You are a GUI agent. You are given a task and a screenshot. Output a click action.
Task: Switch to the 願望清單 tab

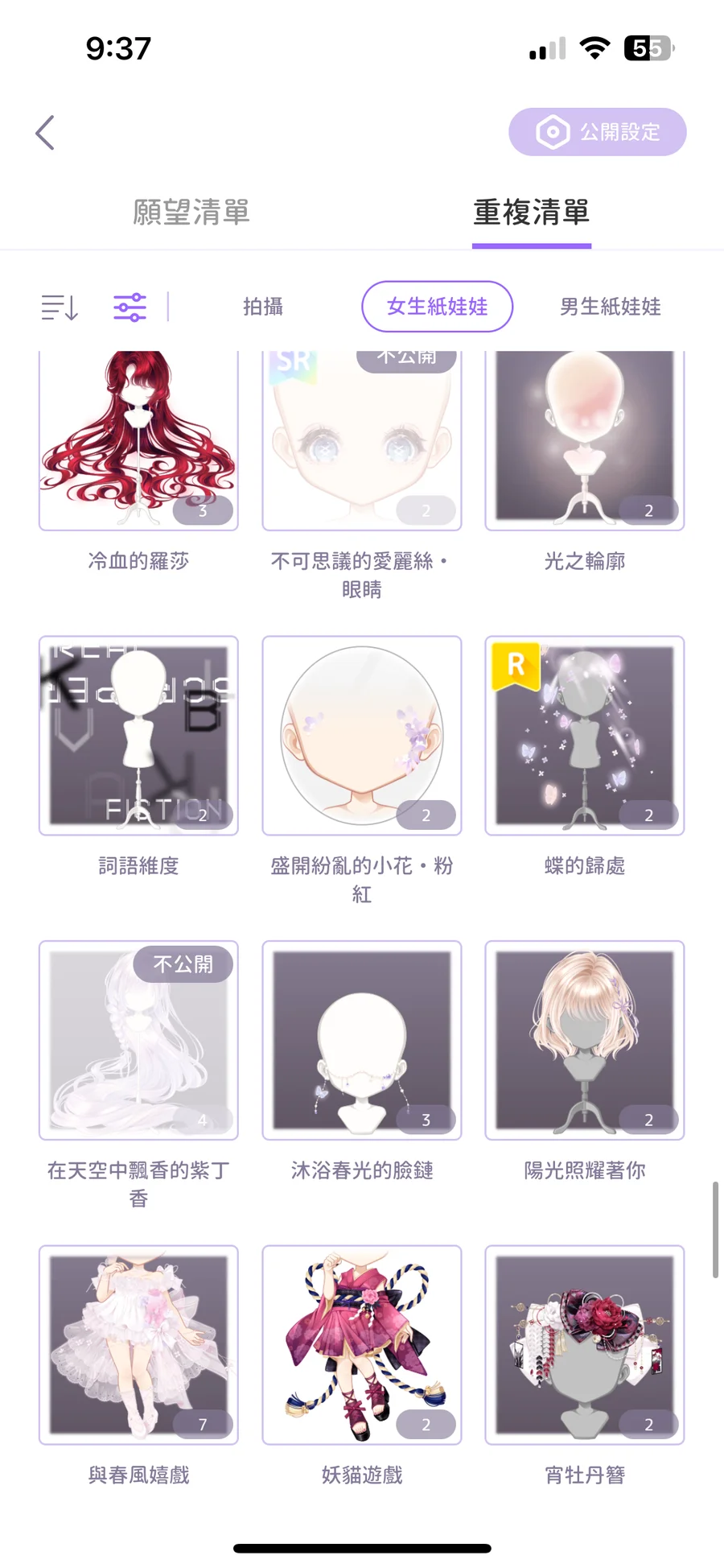(x=191, y=213)
